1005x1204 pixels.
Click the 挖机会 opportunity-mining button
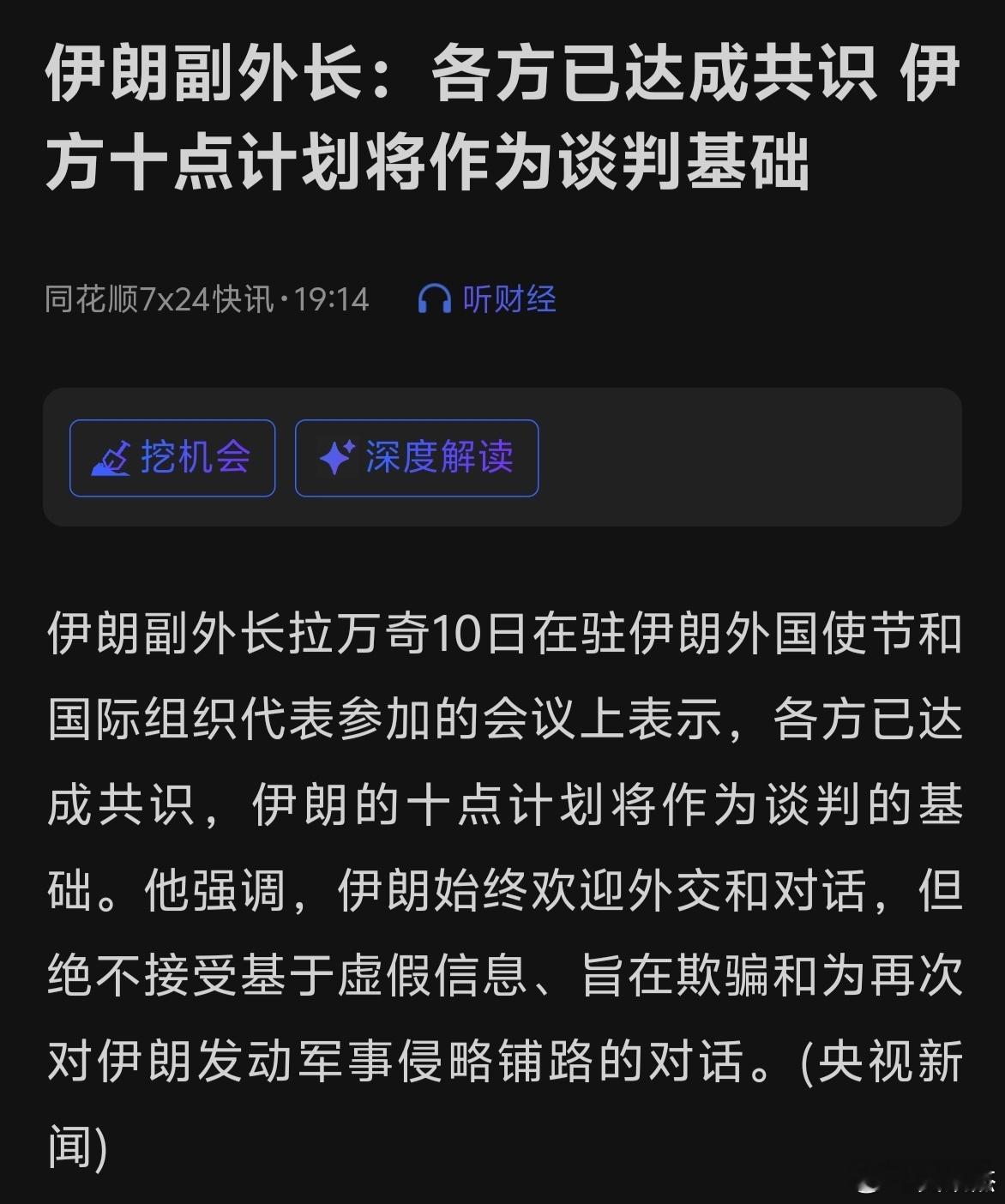[172, 458]
